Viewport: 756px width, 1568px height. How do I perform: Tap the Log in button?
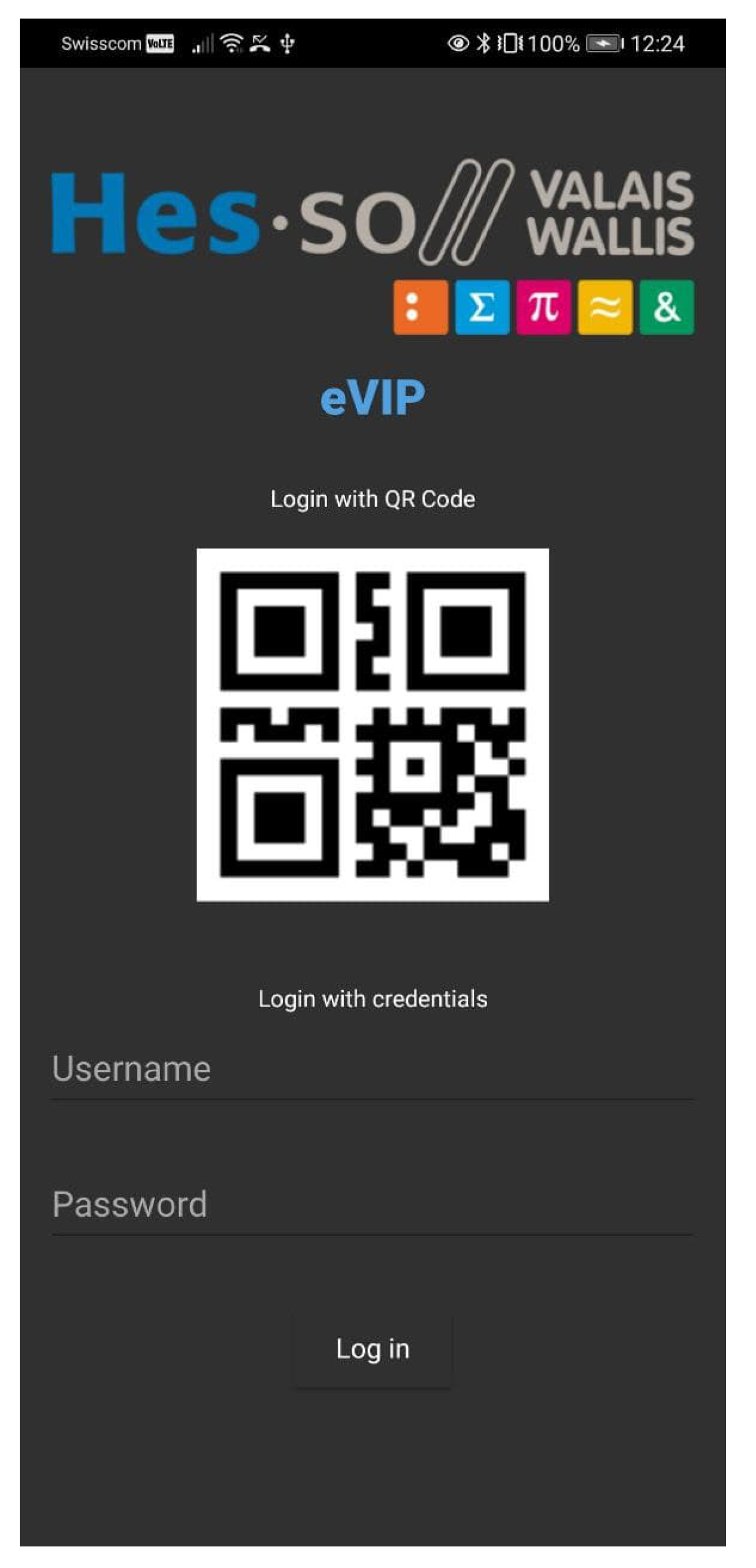373,1349
